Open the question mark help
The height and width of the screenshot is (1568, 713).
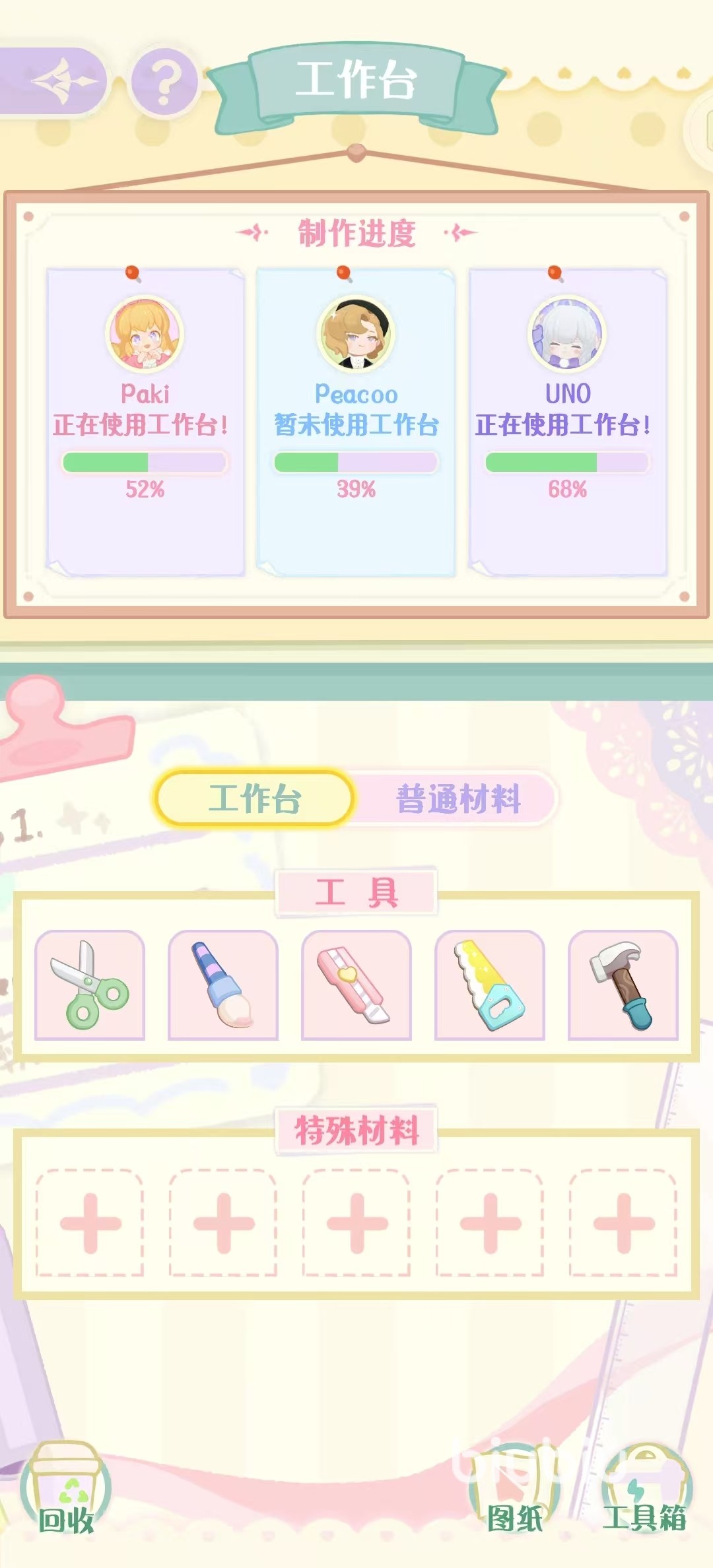click(x=165, y=82)
